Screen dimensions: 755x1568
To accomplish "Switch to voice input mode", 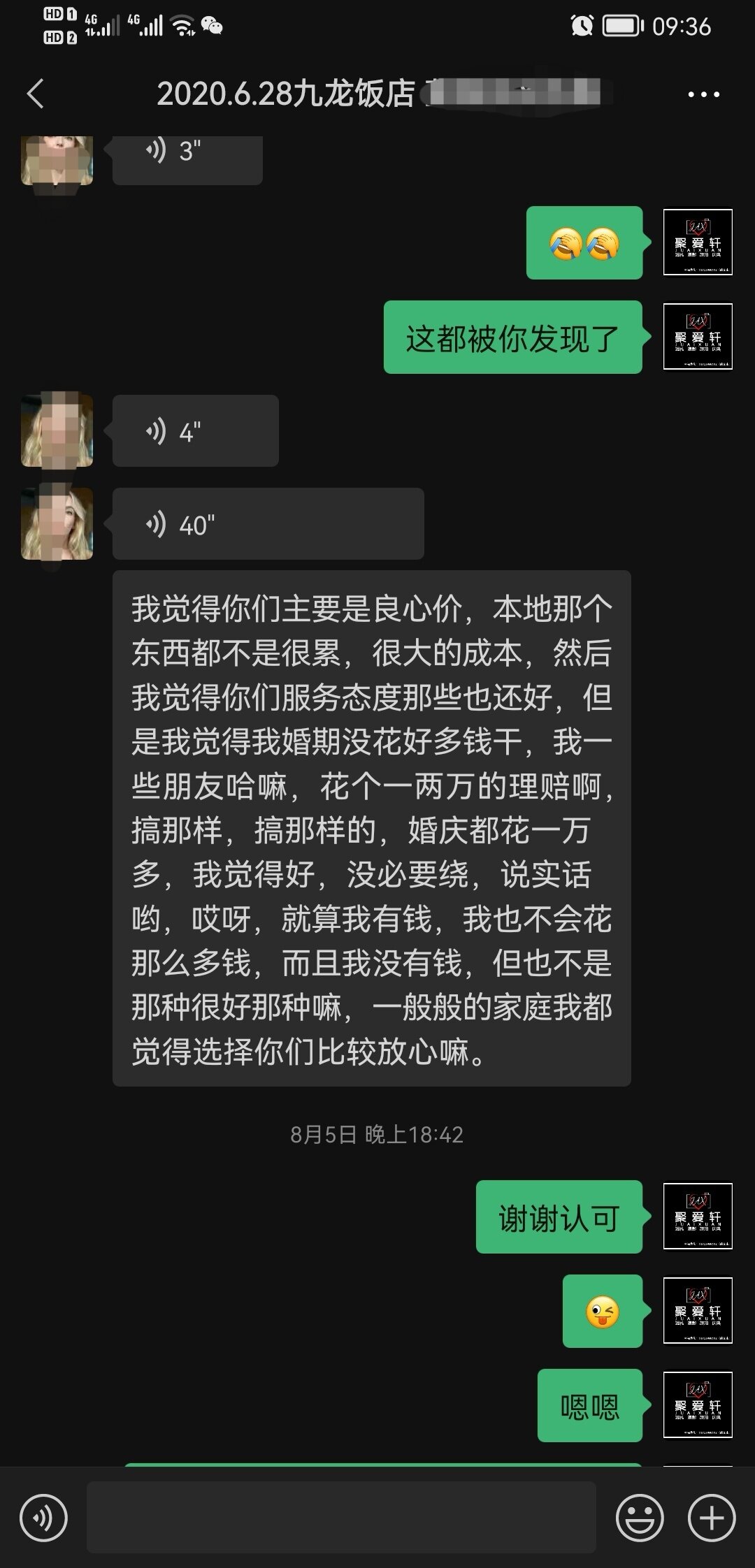I will pos(43,1518).
